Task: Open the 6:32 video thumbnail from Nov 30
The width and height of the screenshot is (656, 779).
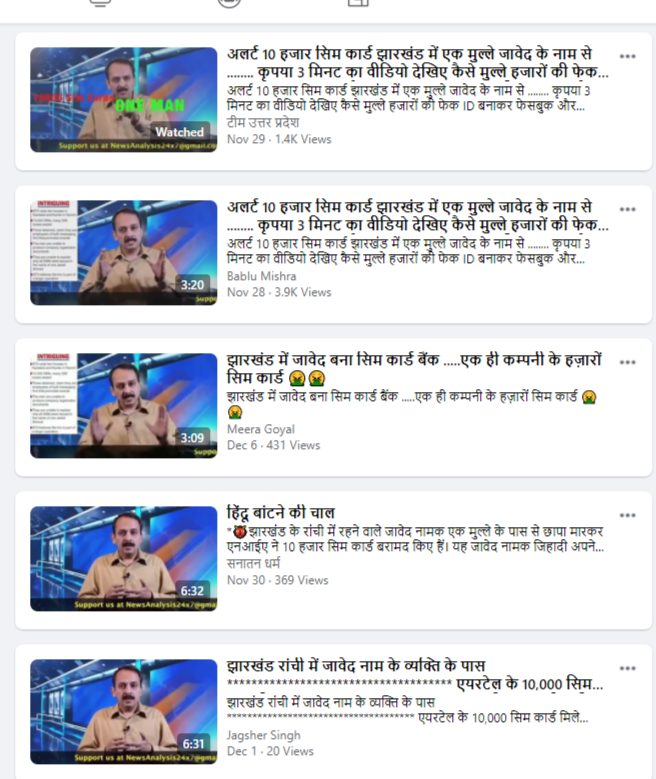Action: tap(123, 558)
